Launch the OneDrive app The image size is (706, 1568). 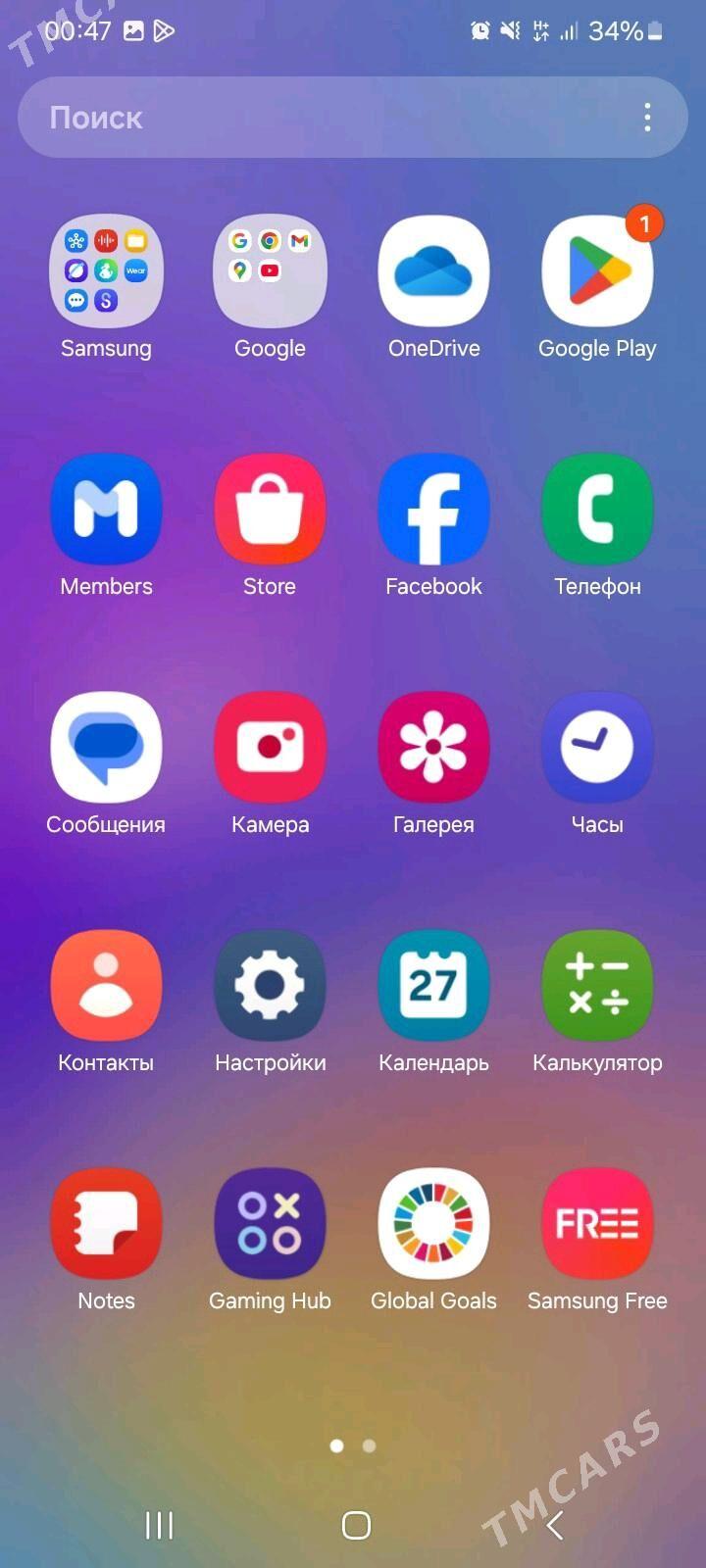click(x=433, y=271)
